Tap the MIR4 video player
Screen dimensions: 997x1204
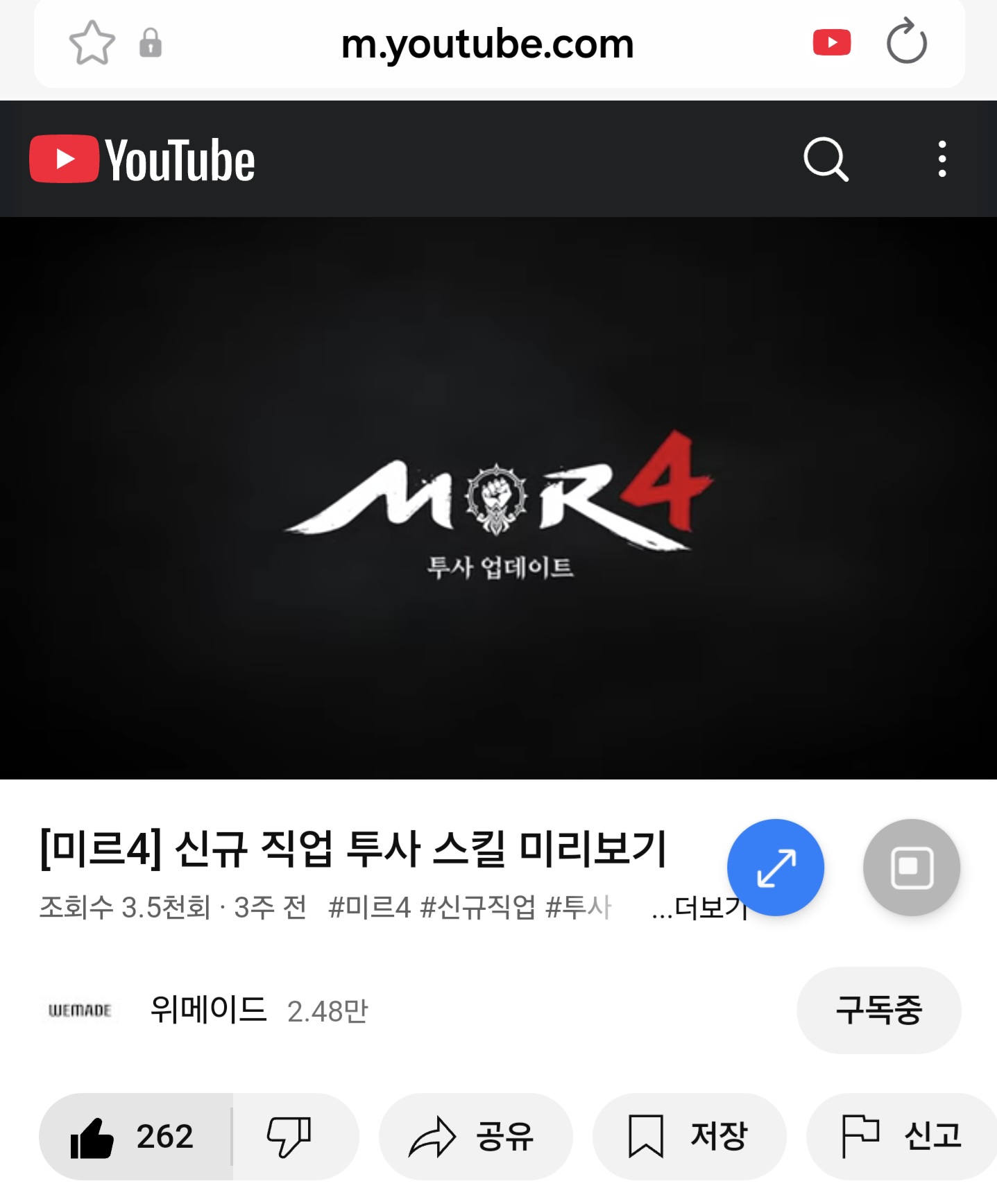click(498, 498)
